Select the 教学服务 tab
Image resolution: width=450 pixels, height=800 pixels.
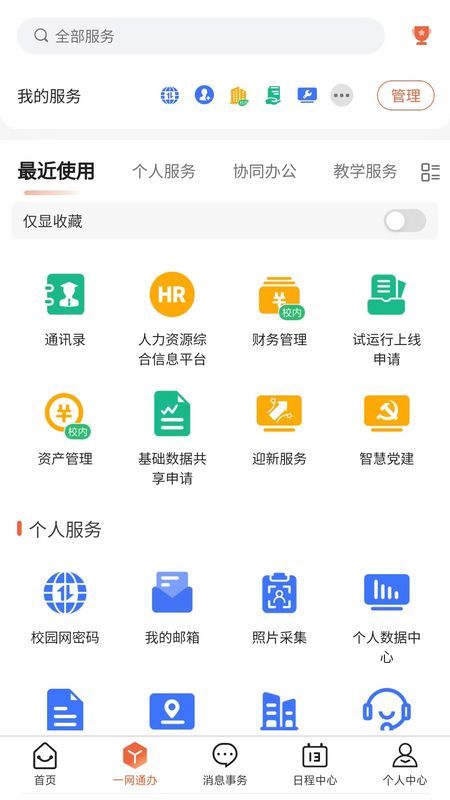[x=365, y=171]
